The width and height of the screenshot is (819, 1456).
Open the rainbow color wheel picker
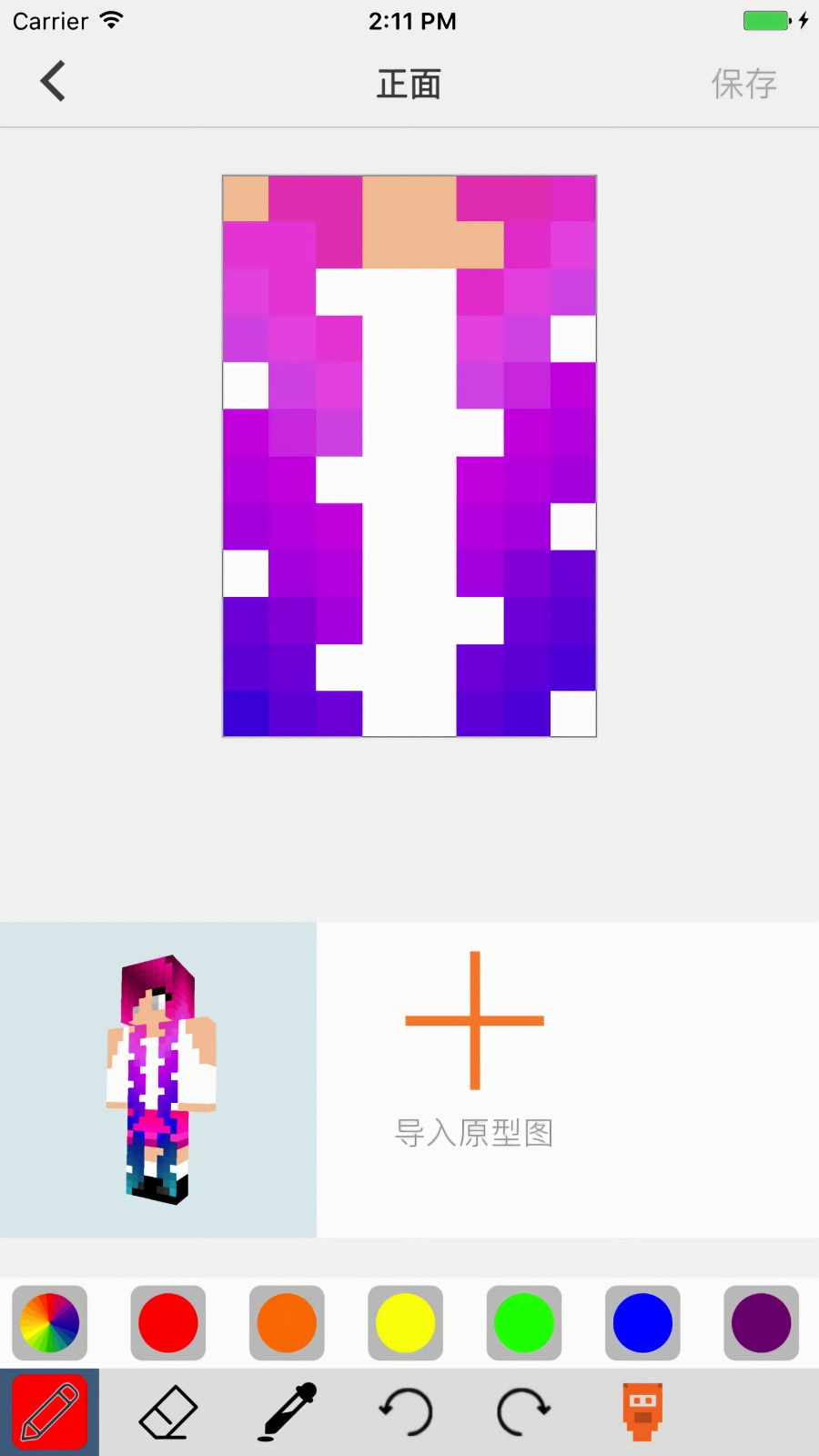click(49, 1322)
